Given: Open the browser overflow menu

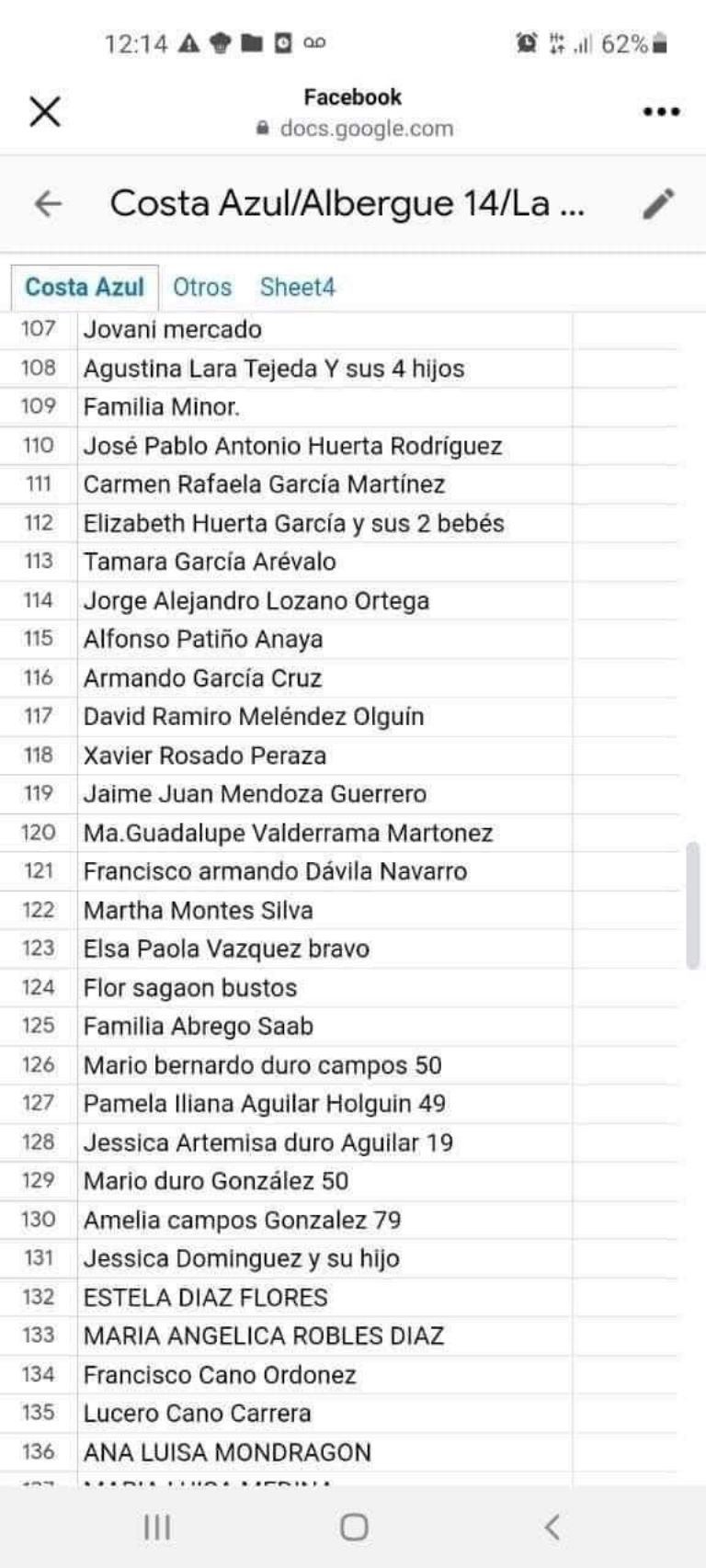Looking at the screenshot, I should coord(661,112).
